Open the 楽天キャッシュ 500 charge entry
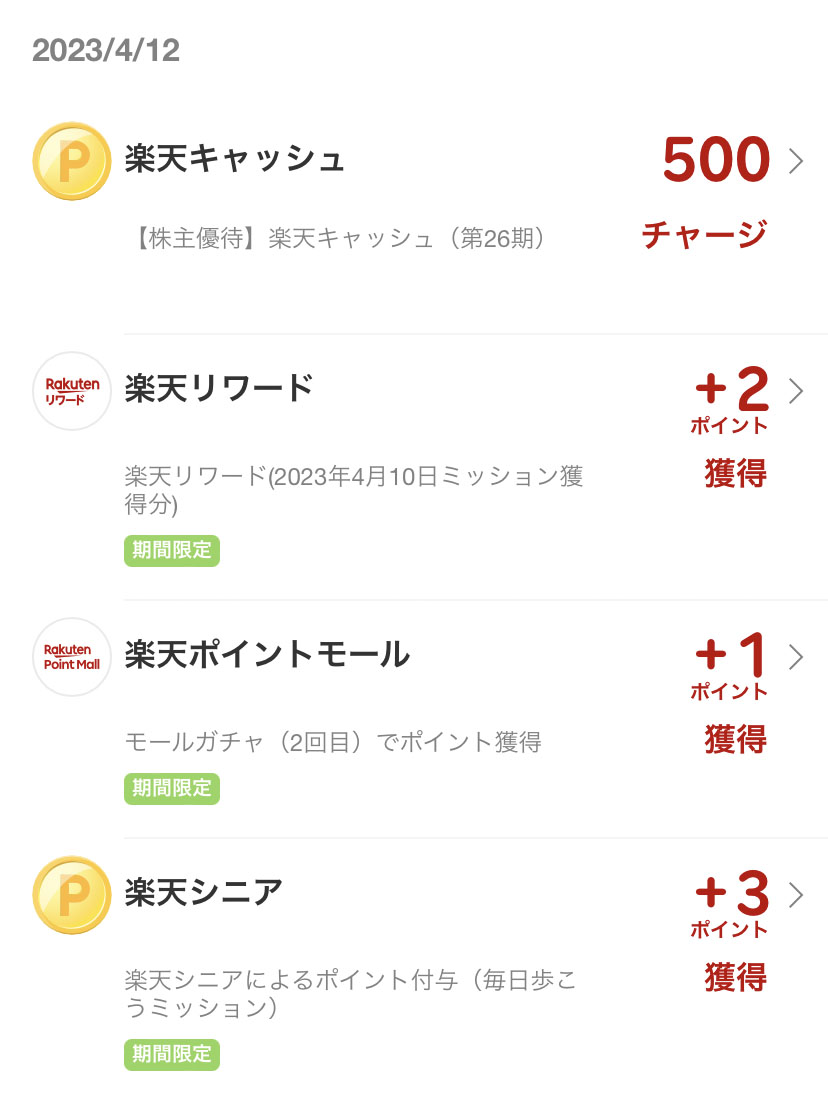This screenshot has width=828, height=1098. 796,161
